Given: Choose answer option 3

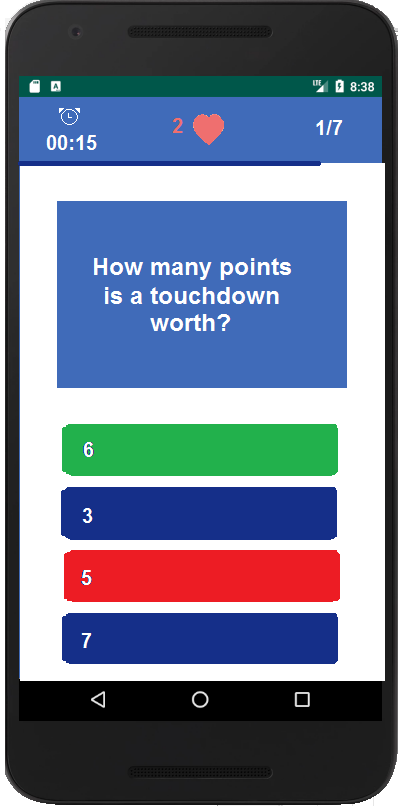Looking at the screenshot, I should coord(199,514).
